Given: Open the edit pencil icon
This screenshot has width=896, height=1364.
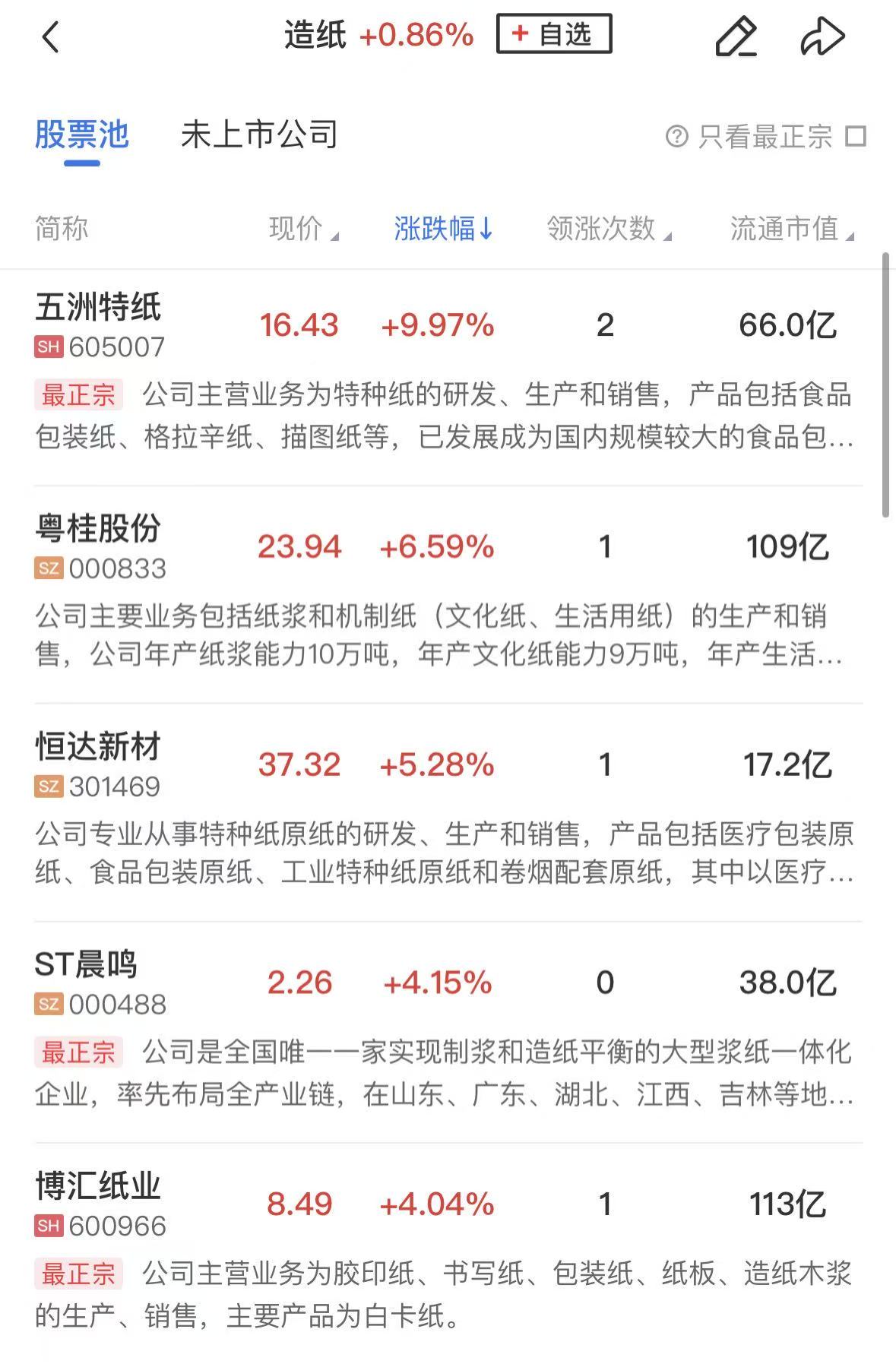Looking at the screenshot, I should click(735, 36).
